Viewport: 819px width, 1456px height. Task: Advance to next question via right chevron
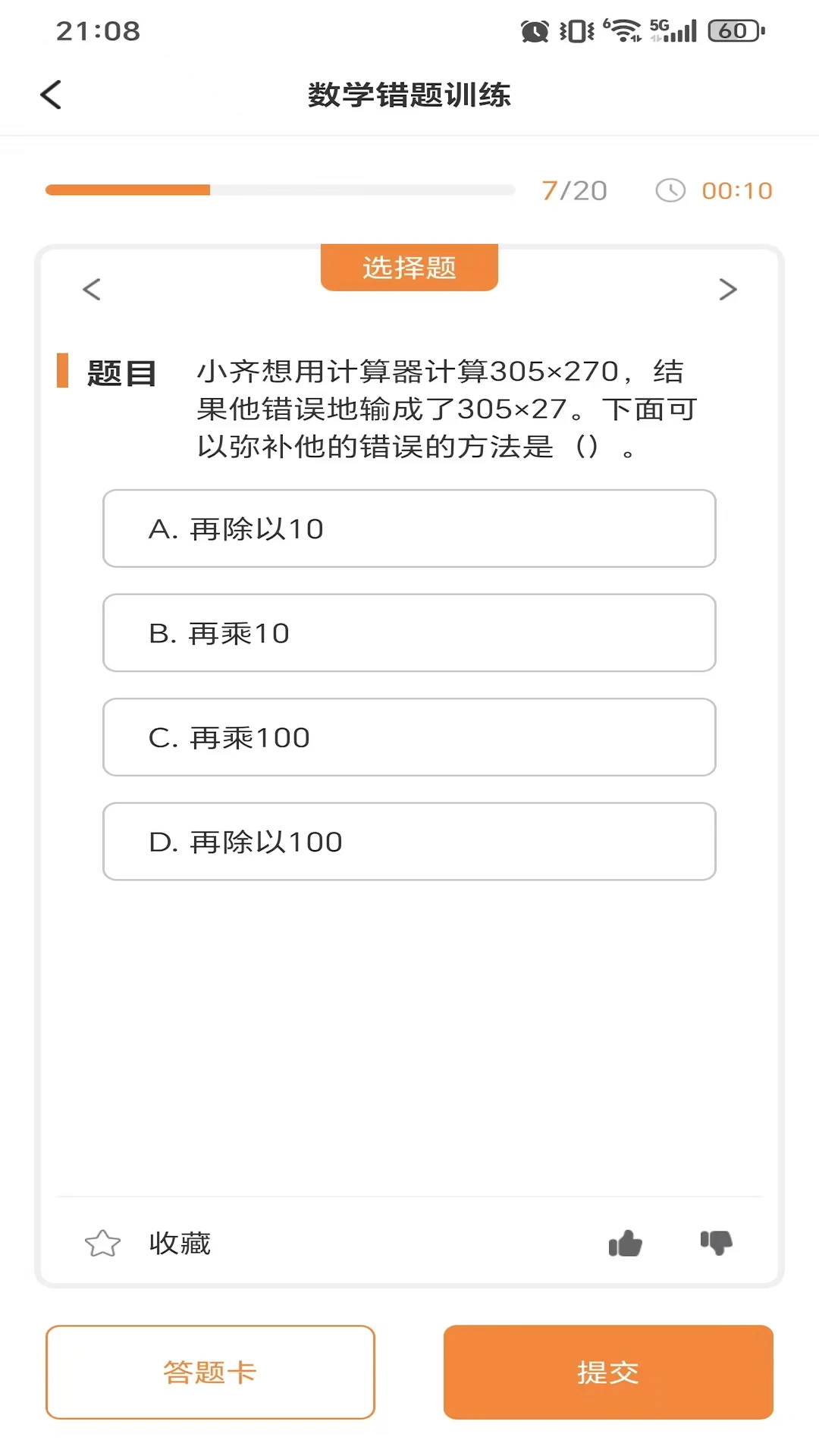point(727,290)
